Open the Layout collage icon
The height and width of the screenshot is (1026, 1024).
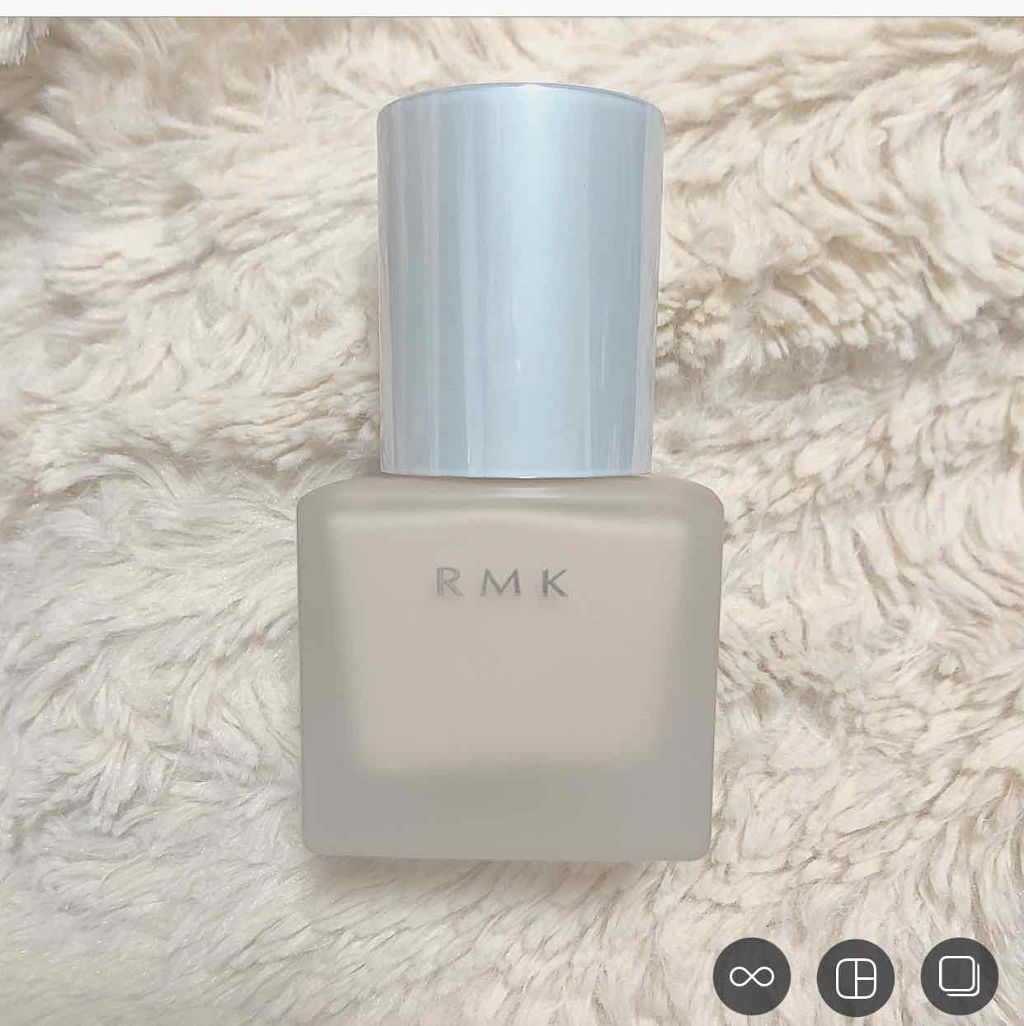tap(856, 977)
